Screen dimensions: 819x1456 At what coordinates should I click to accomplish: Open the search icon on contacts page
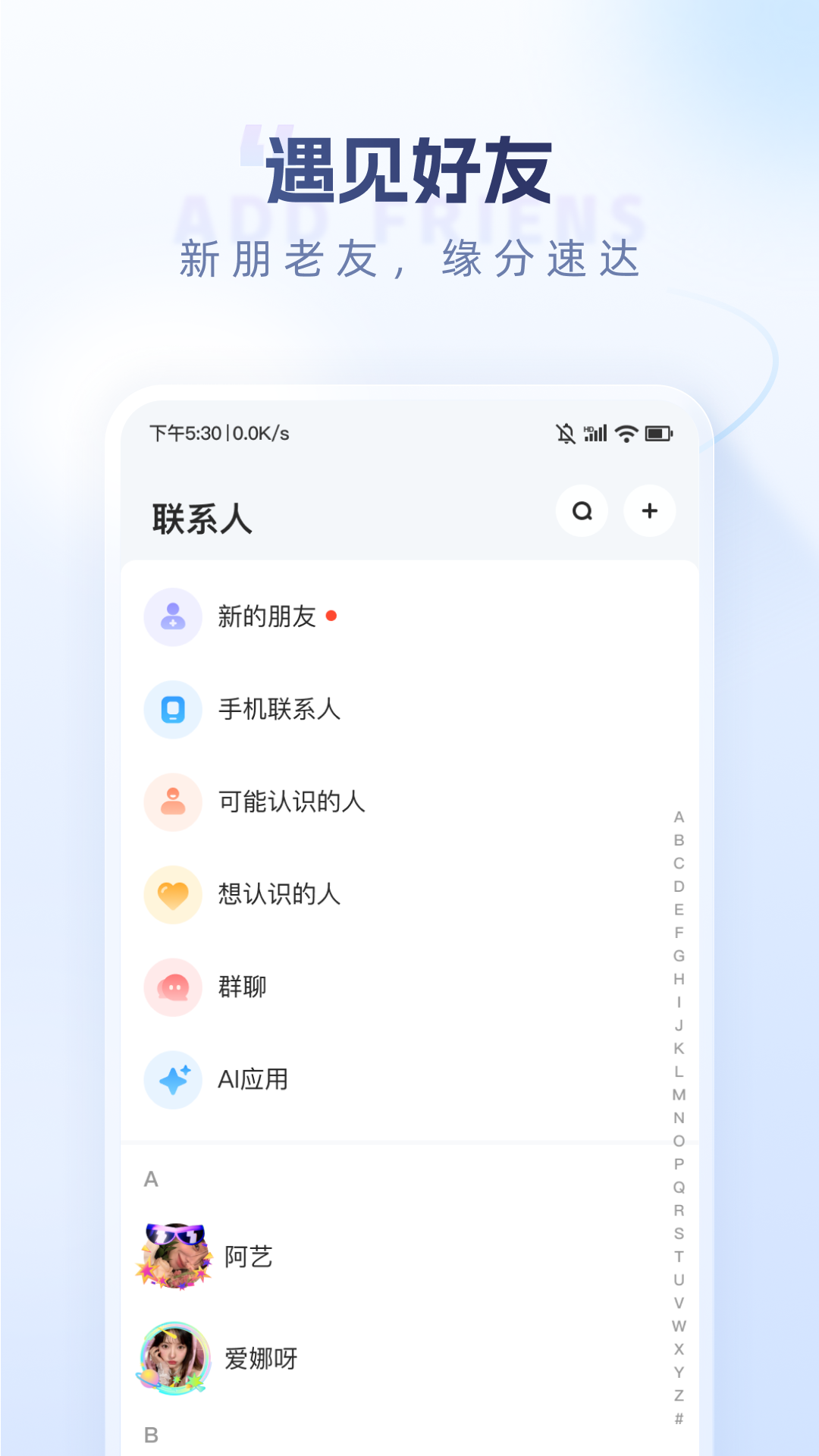[581, 512]
